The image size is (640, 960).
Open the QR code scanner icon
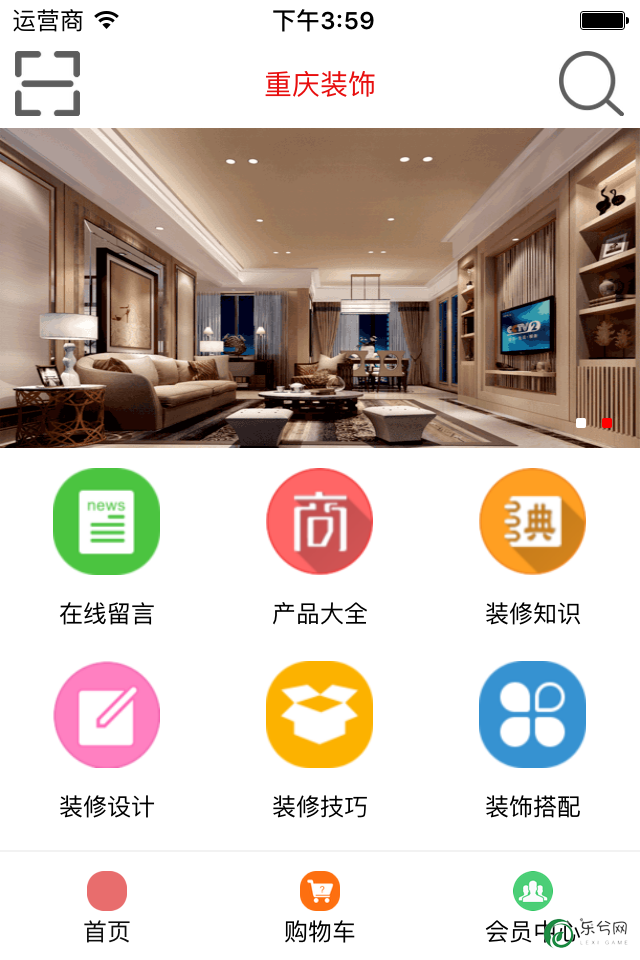coord(47,83)
